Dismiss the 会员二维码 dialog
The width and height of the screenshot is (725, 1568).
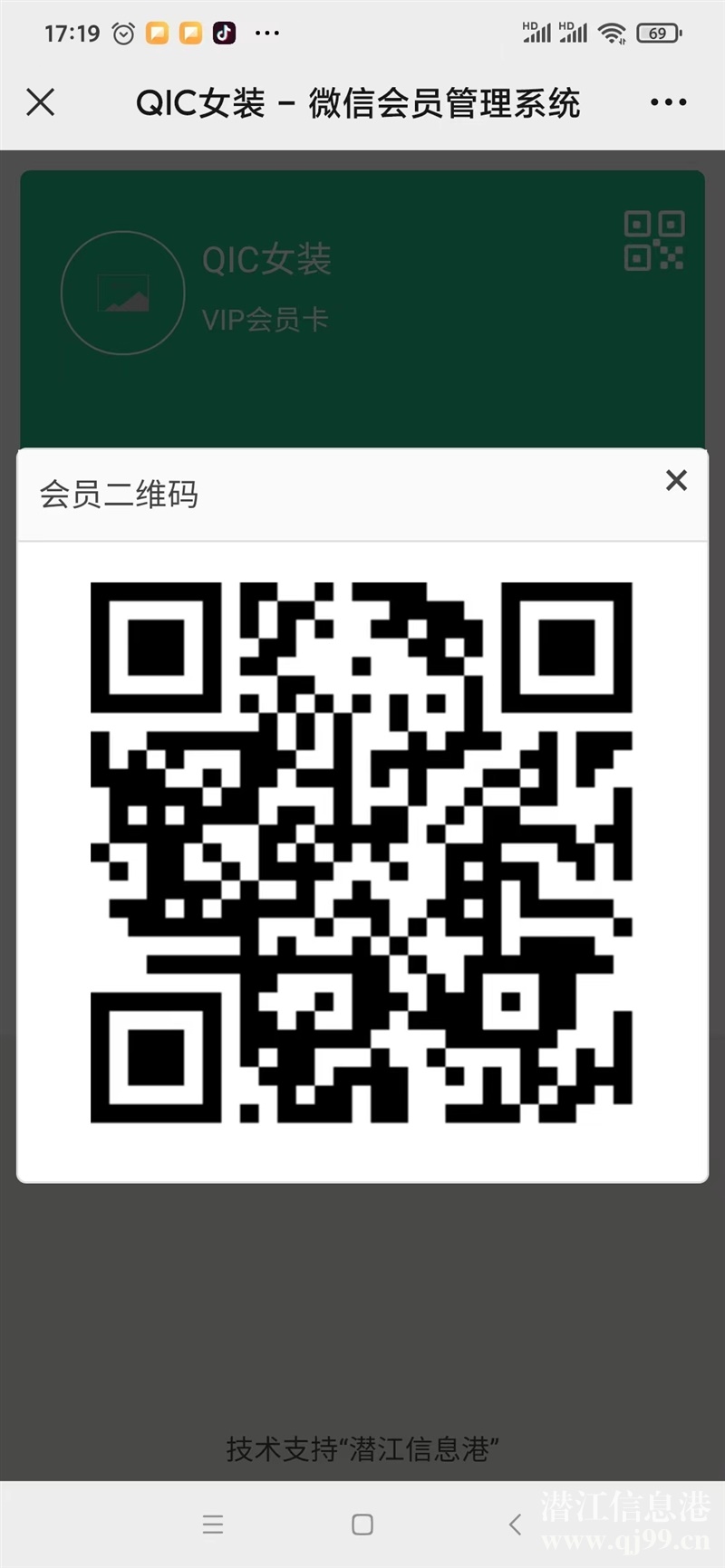[x=676, y=480]
